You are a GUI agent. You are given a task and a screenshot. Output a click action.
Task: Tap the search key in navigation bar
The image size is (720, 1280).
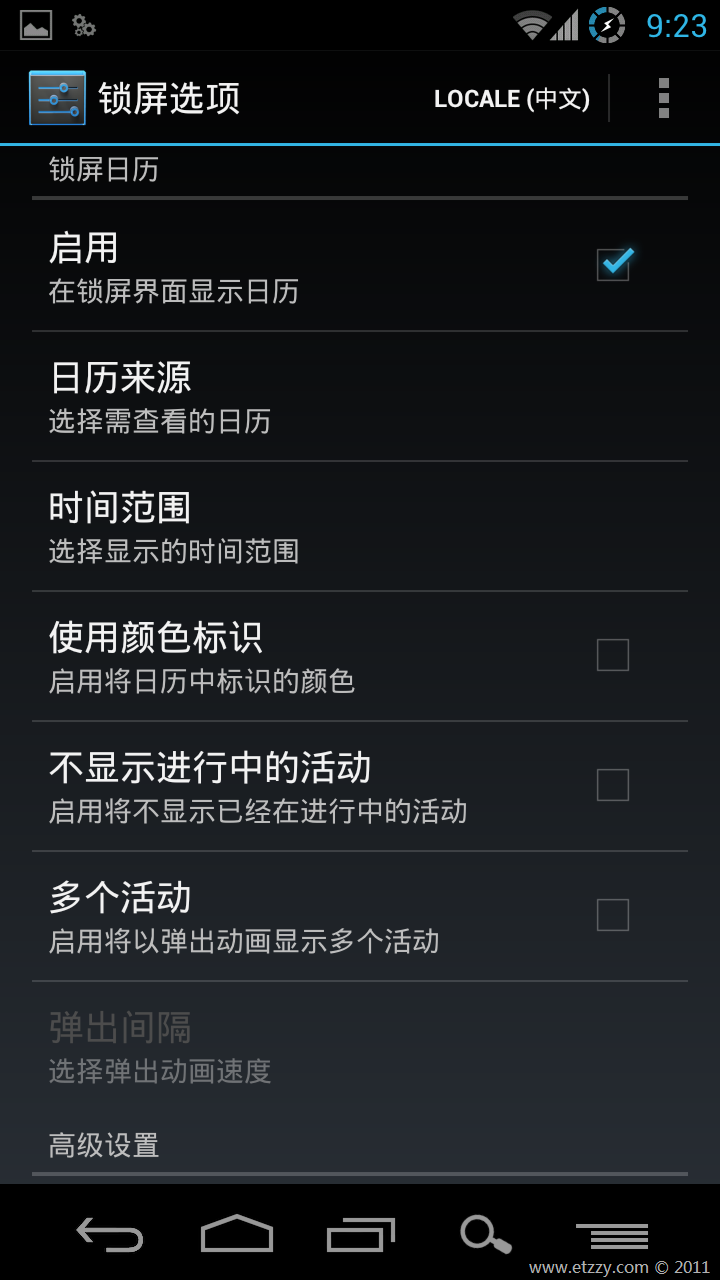coord(486,1235)
